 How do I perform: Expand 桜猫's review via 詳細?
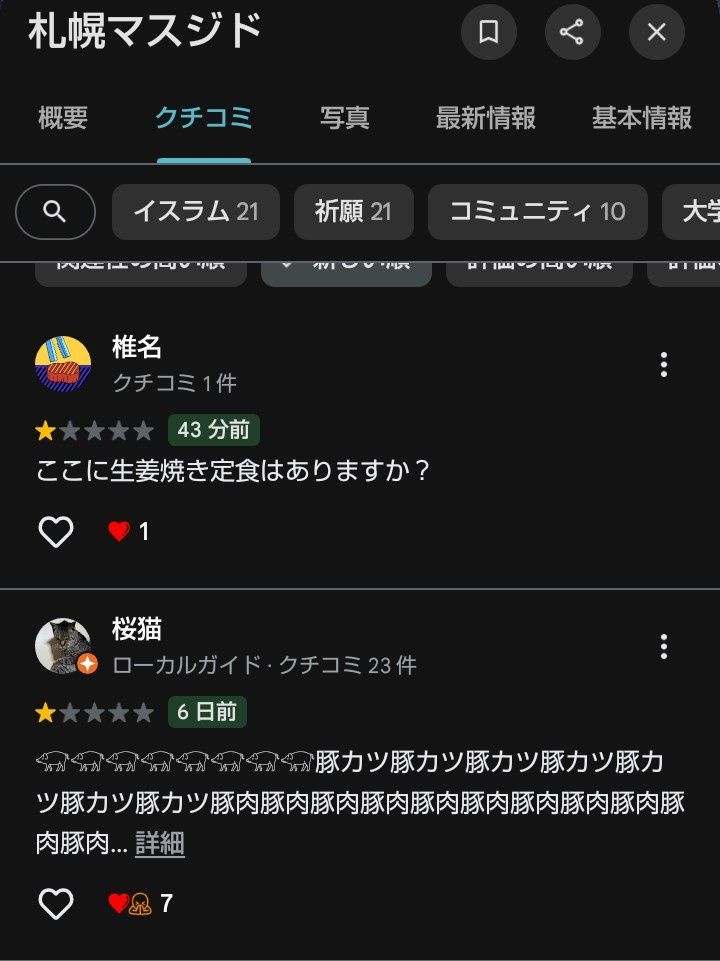point(160,843)
